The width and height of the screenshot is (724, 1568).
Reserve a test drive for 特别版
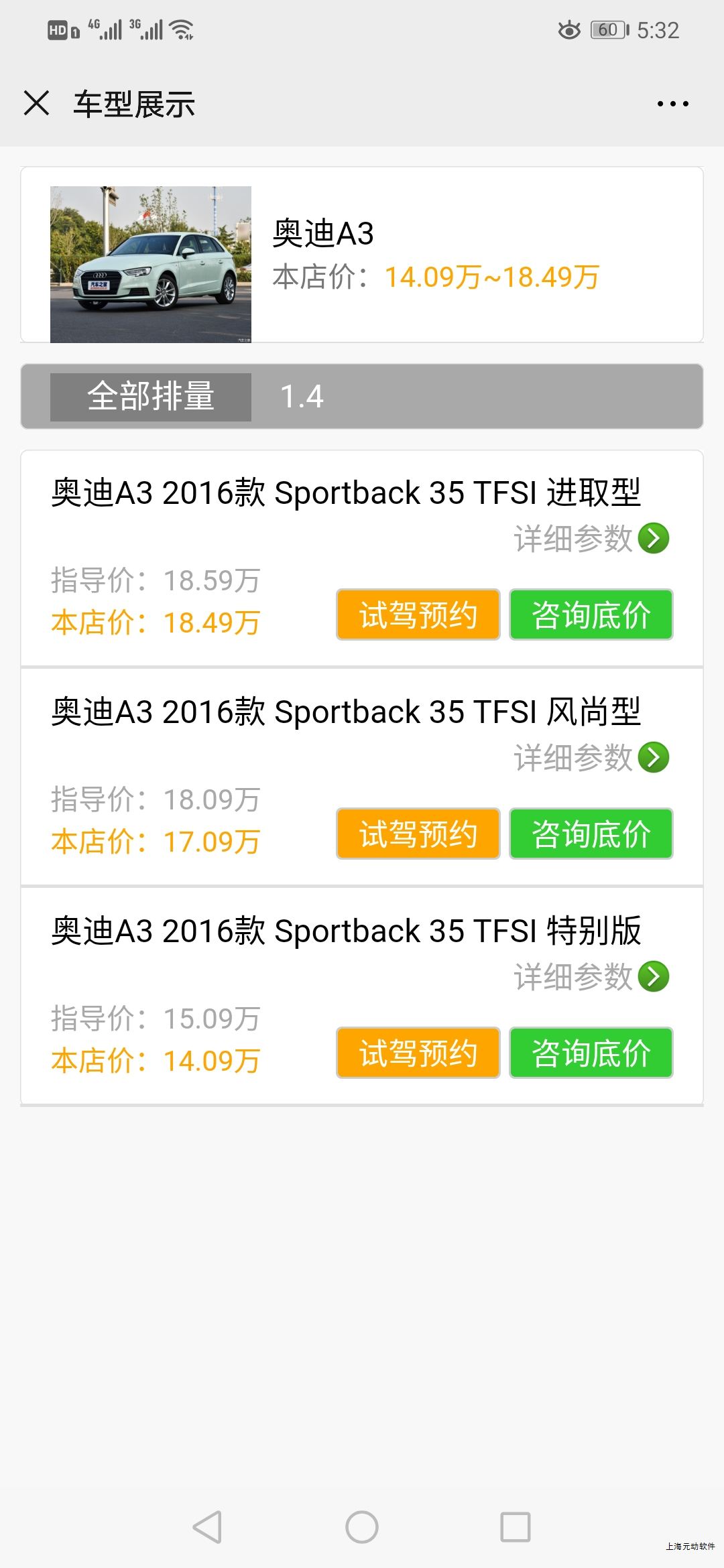point(418,1053)
